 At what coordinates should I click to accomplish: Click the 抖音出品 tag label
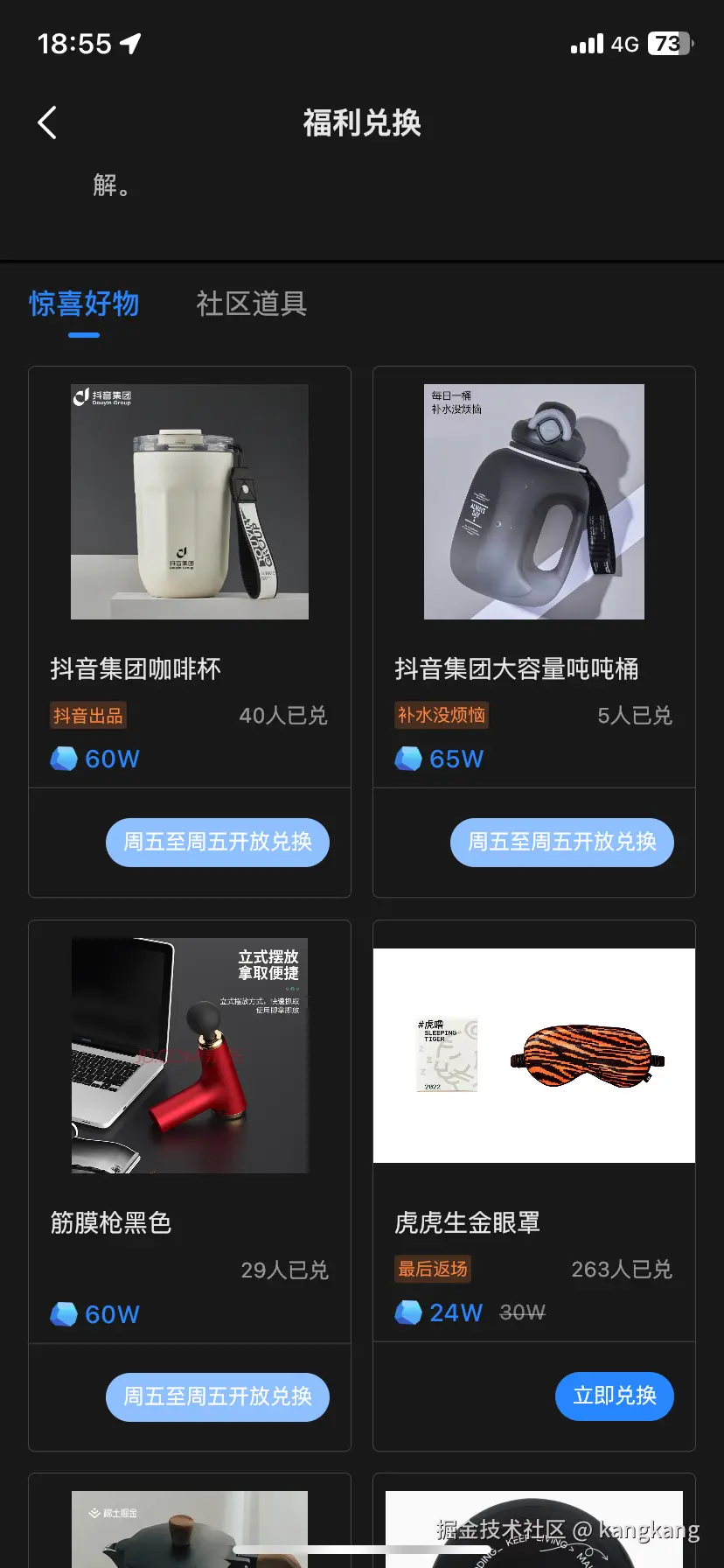point(87,715)
